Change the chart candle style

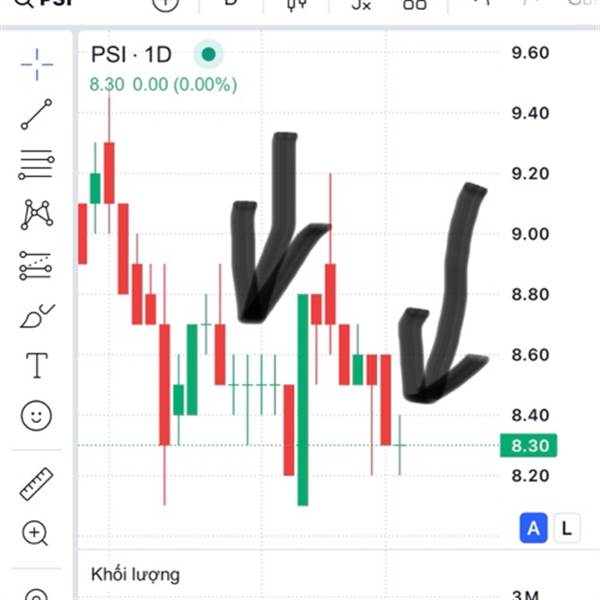click(296, 4)
